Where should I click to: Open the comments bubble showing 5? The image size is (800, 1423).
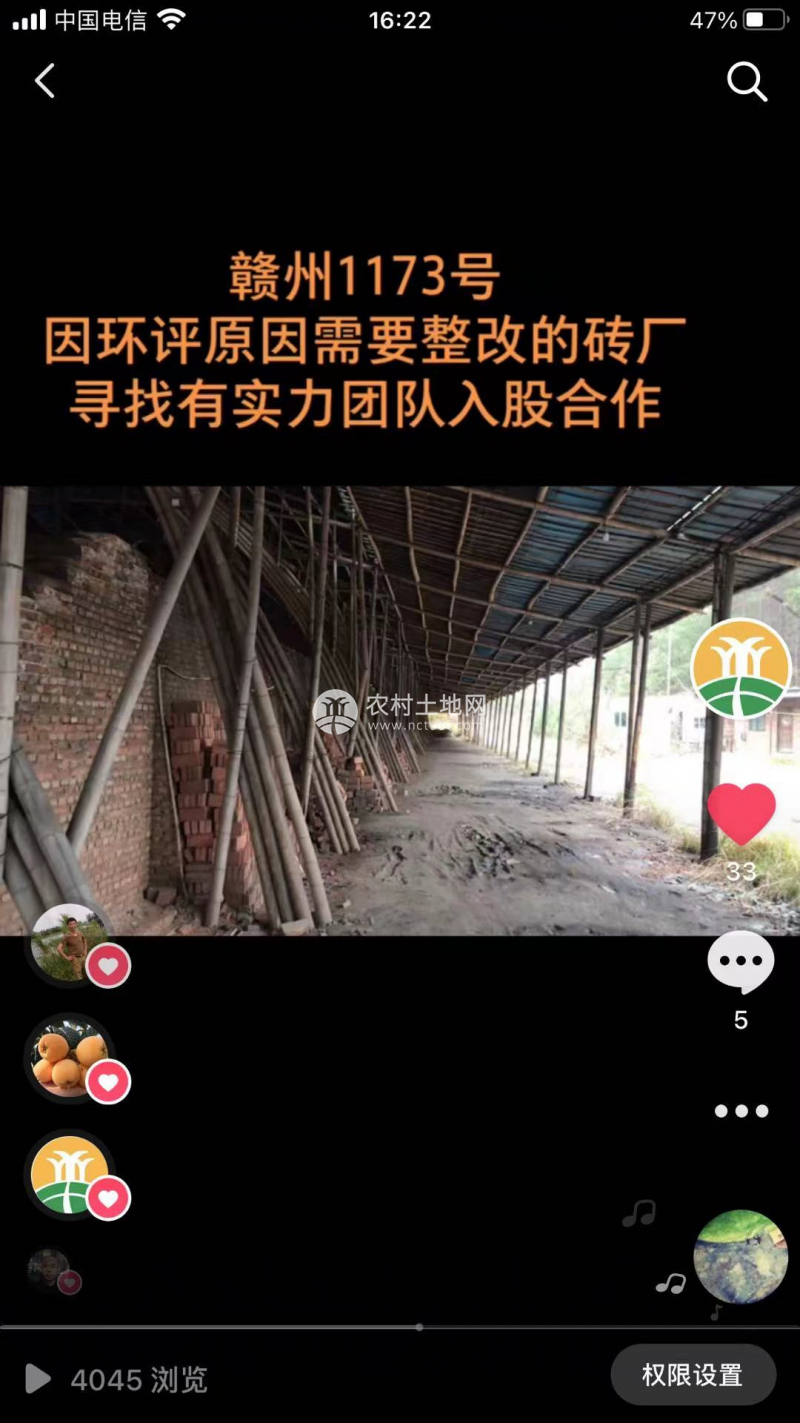coord(740,963)
